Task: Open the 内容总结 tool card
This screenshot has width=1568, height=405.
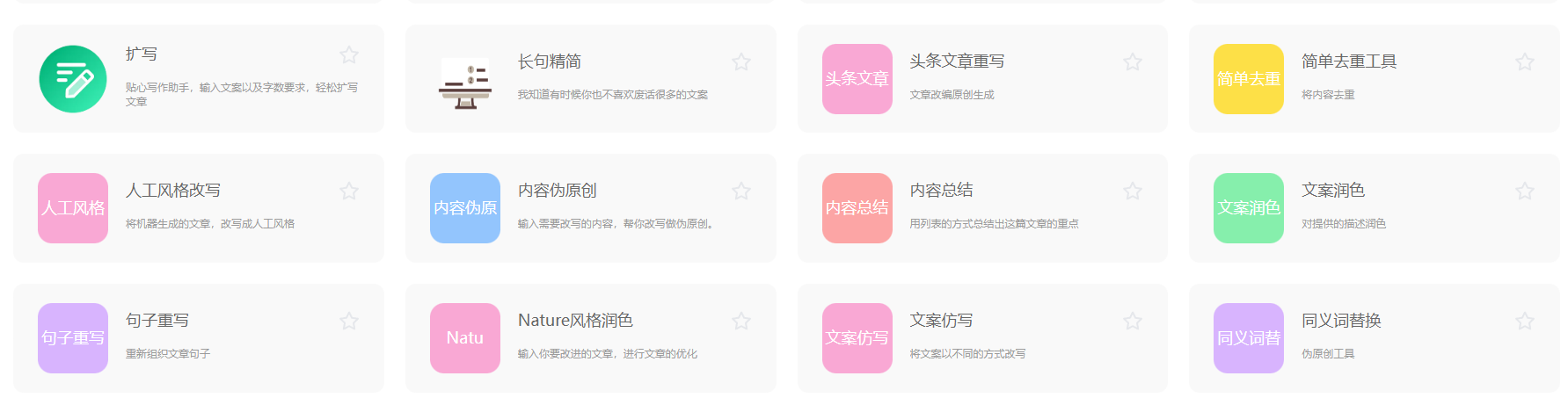Action: coord(941,191)
